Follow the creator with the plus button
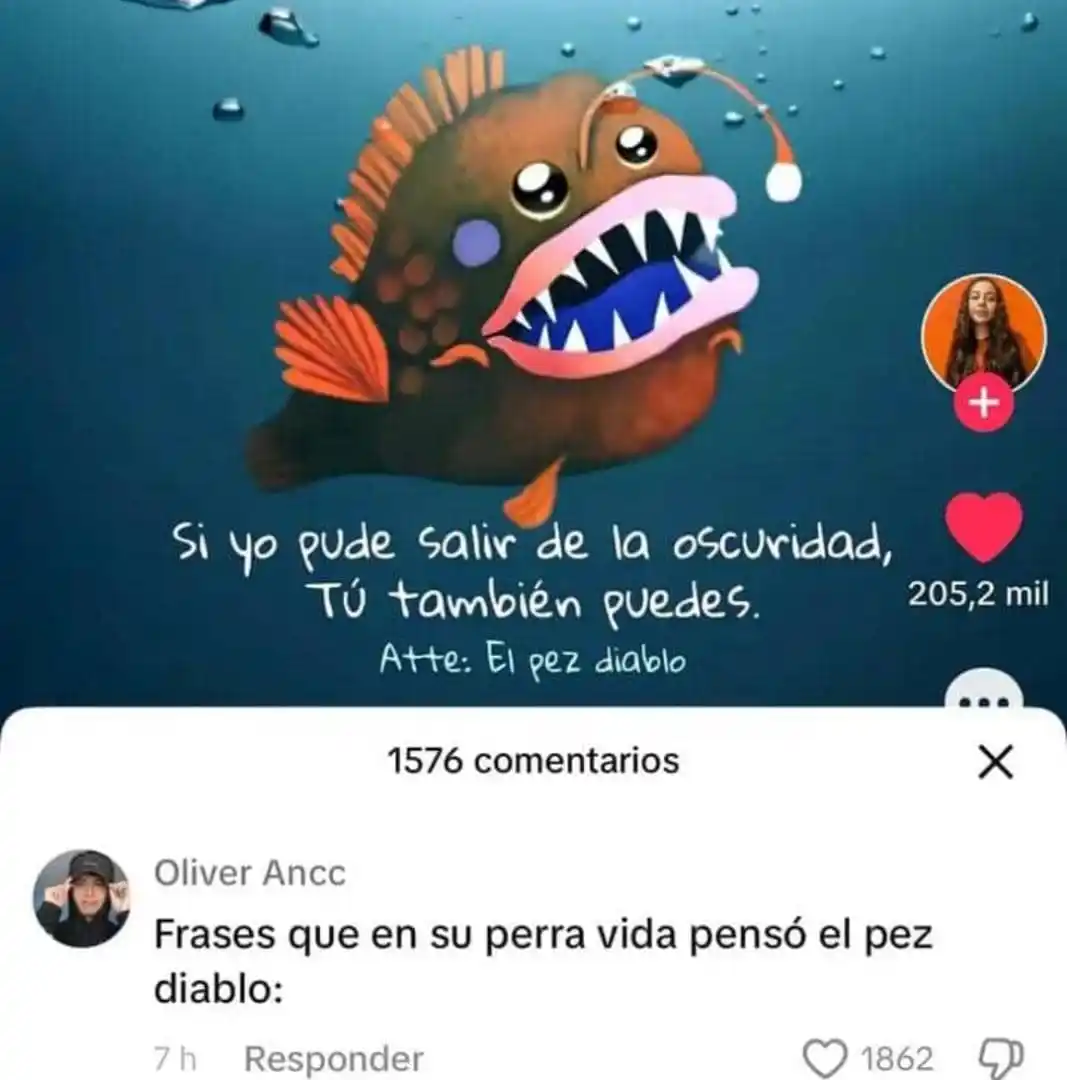Viewport: 1067px width, 1080px height. pos(984,404)
